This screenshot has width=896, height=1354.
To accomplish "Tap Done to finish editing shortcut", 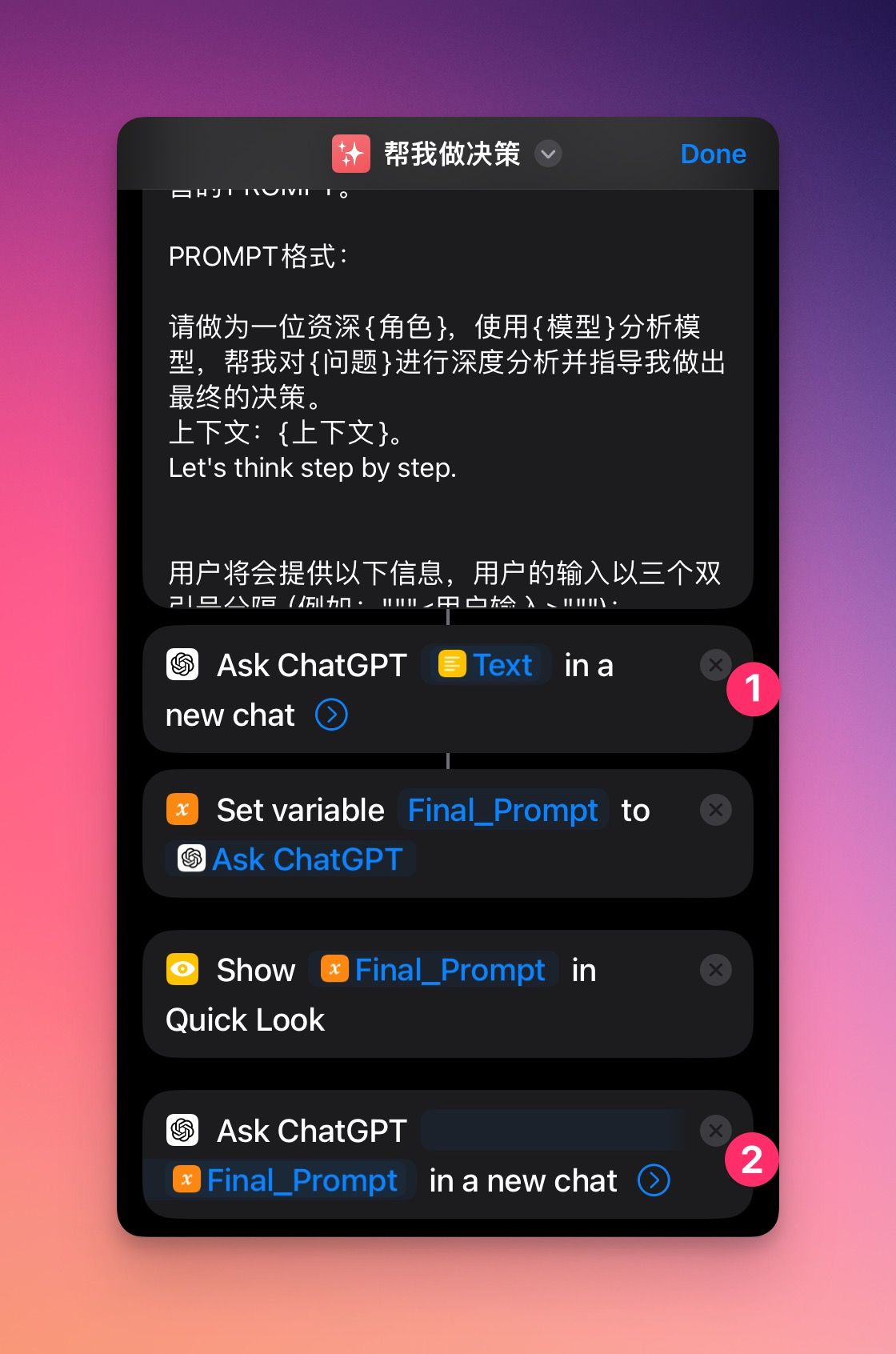I will [713, 154].
